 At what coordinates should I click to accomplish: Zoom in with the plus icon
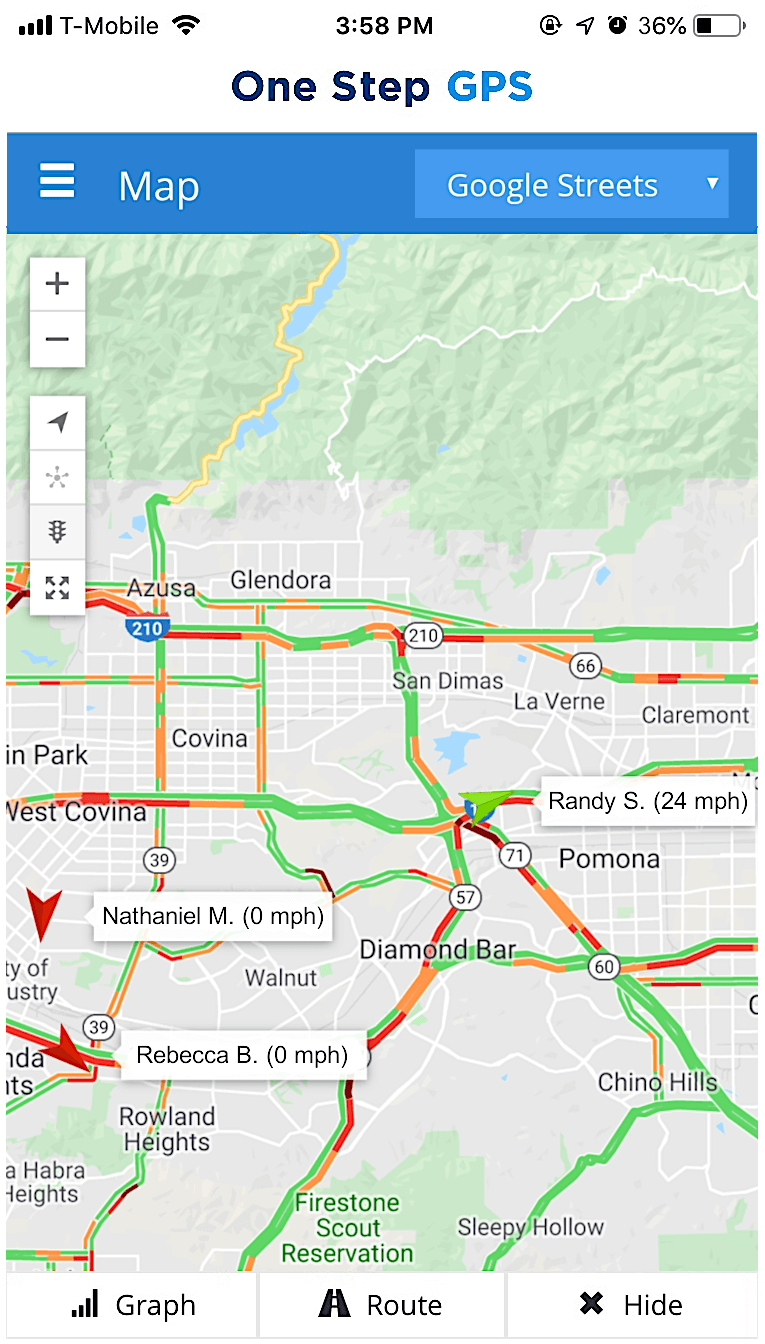point(57,283)
